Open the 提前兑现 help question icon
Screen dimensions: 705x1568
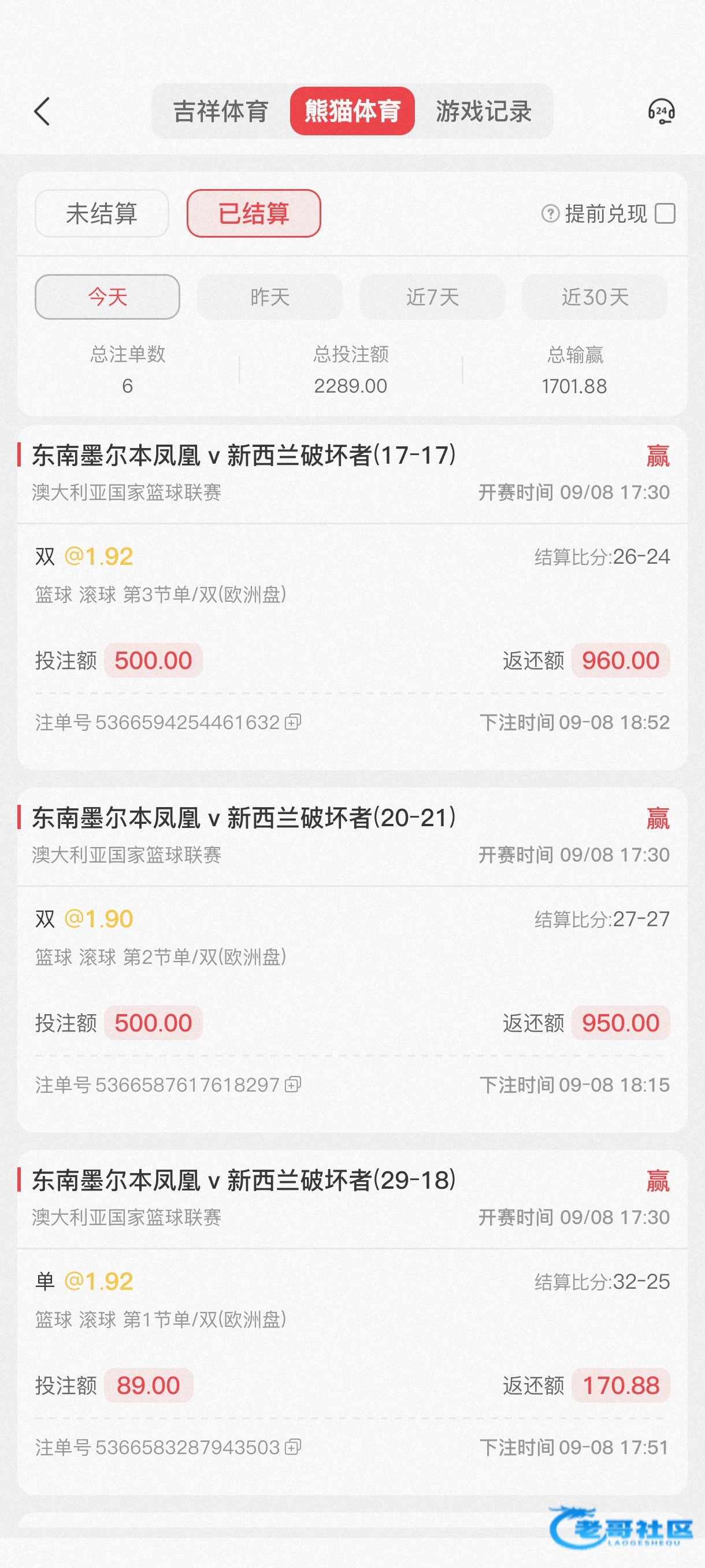[550, 214]
